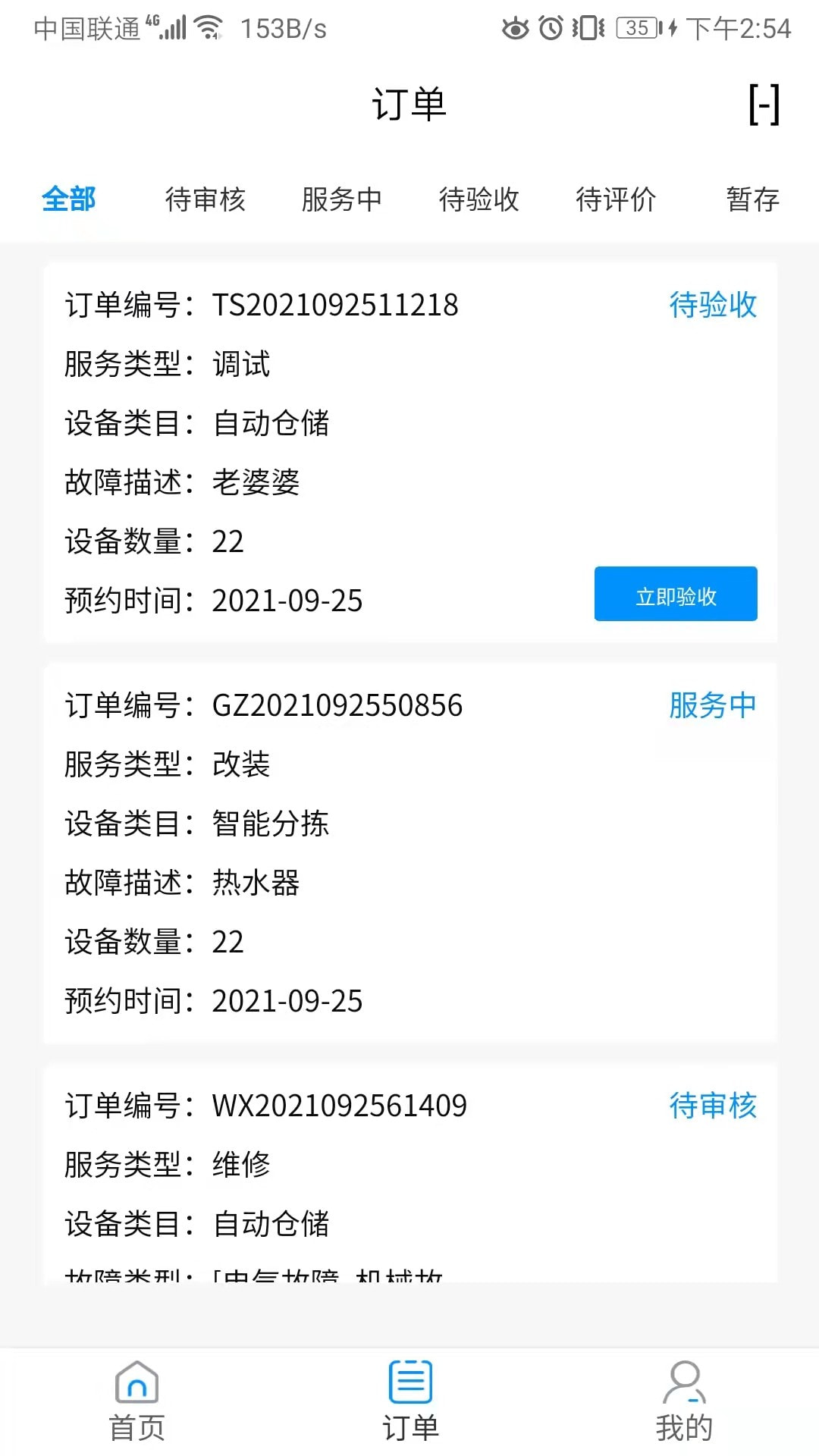
Task: Switch to the 待审核 tab
Action: tap(205, 199)
